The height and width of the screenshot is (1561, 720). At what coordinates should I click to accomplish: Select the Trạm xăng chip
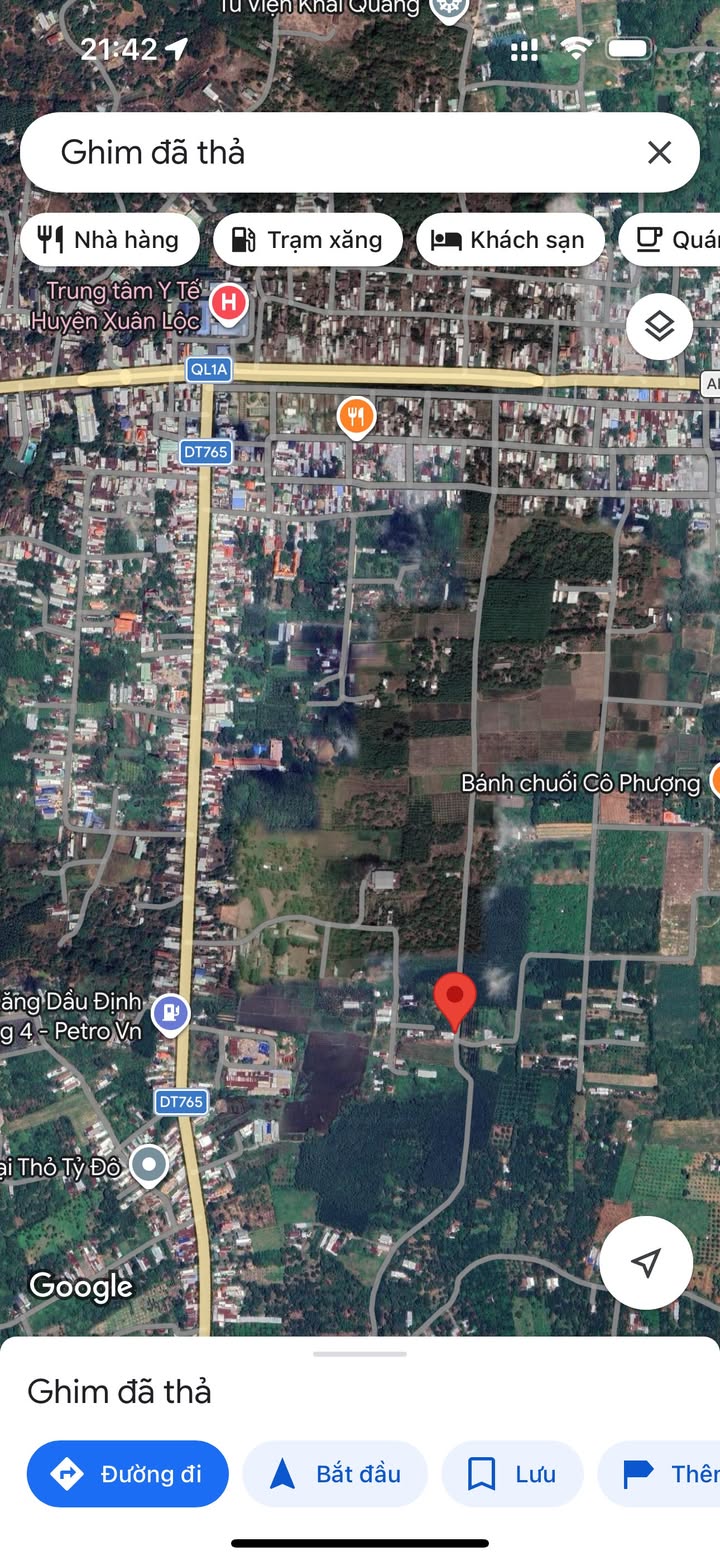(x=308, y=240)
